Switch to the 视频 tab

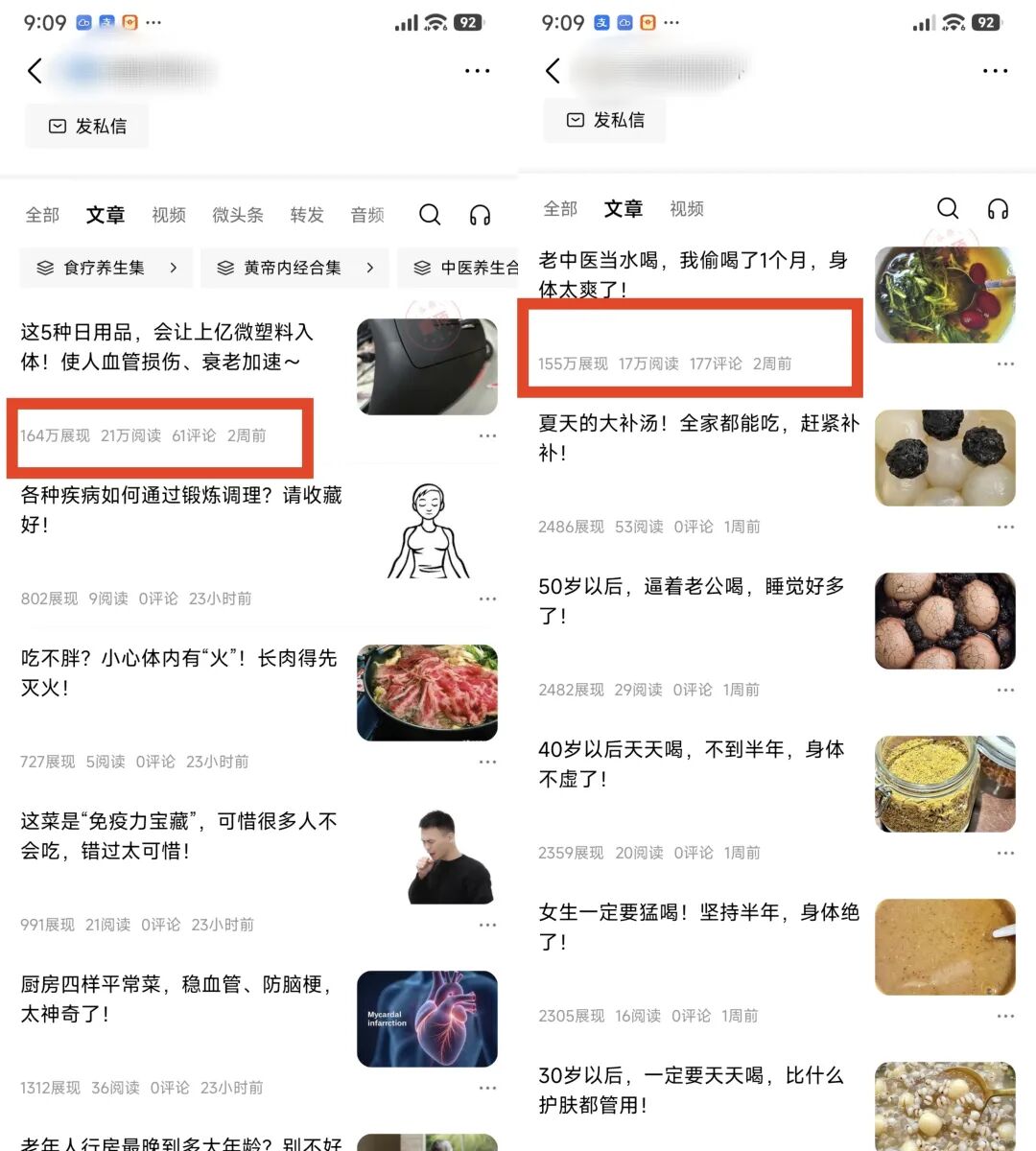(168, 215)
